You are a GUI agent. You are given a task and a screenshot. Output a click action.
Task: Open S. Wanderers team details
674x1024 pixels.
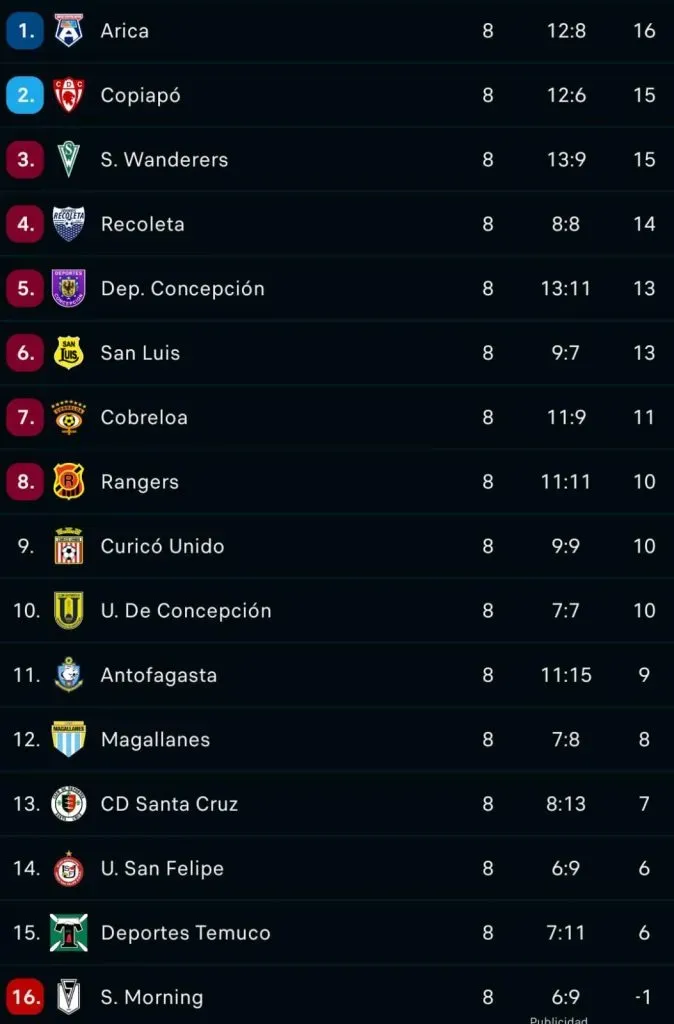pos(164,160)
